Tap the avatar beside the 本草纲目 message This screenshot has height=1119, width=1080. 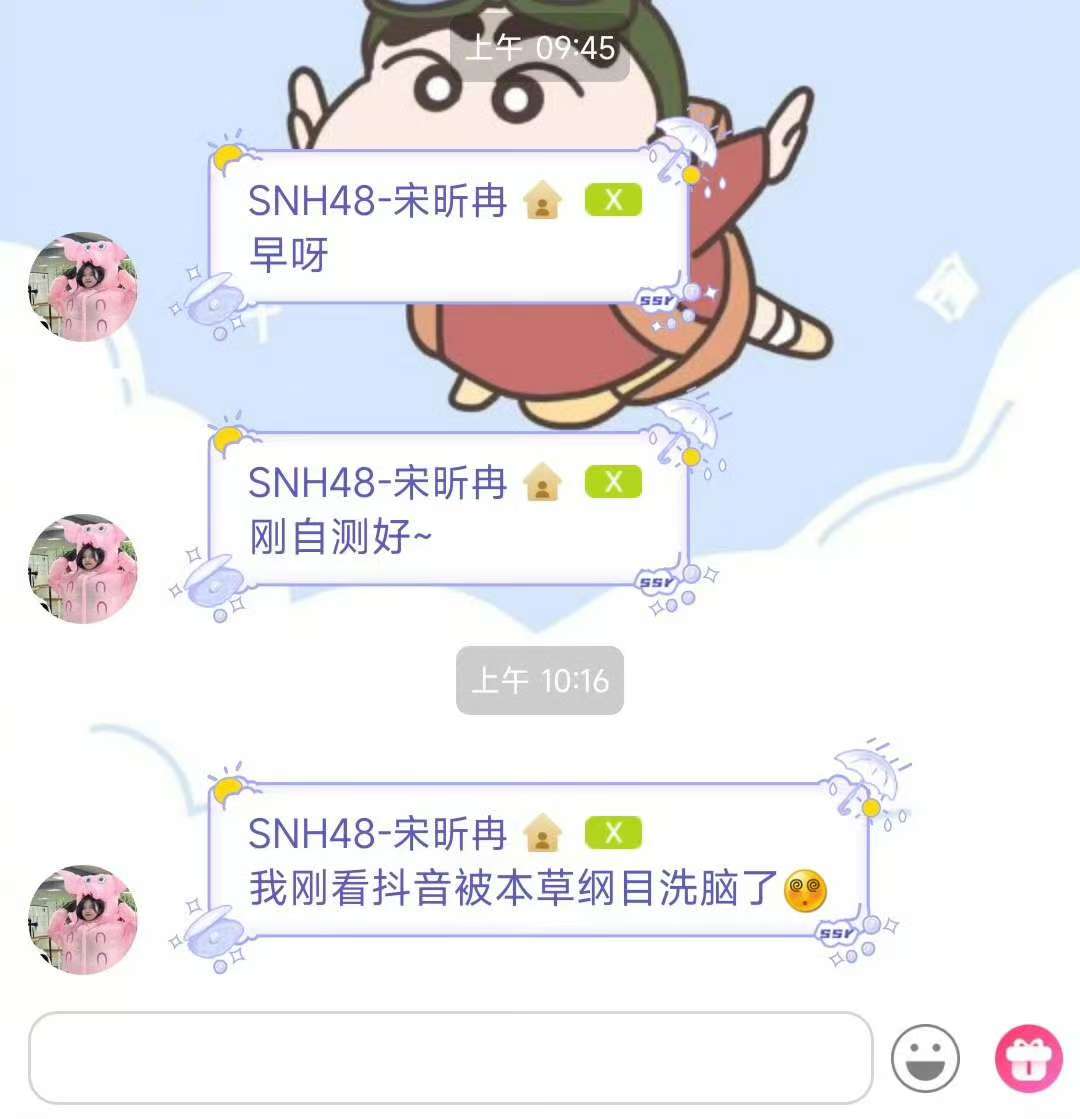[82, 919]
